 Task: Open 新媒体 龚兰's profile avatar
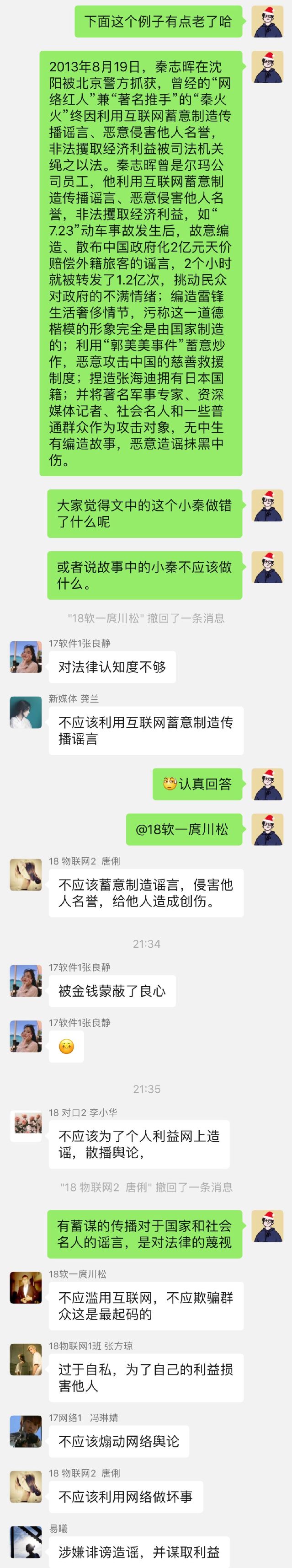coord(26,712)
